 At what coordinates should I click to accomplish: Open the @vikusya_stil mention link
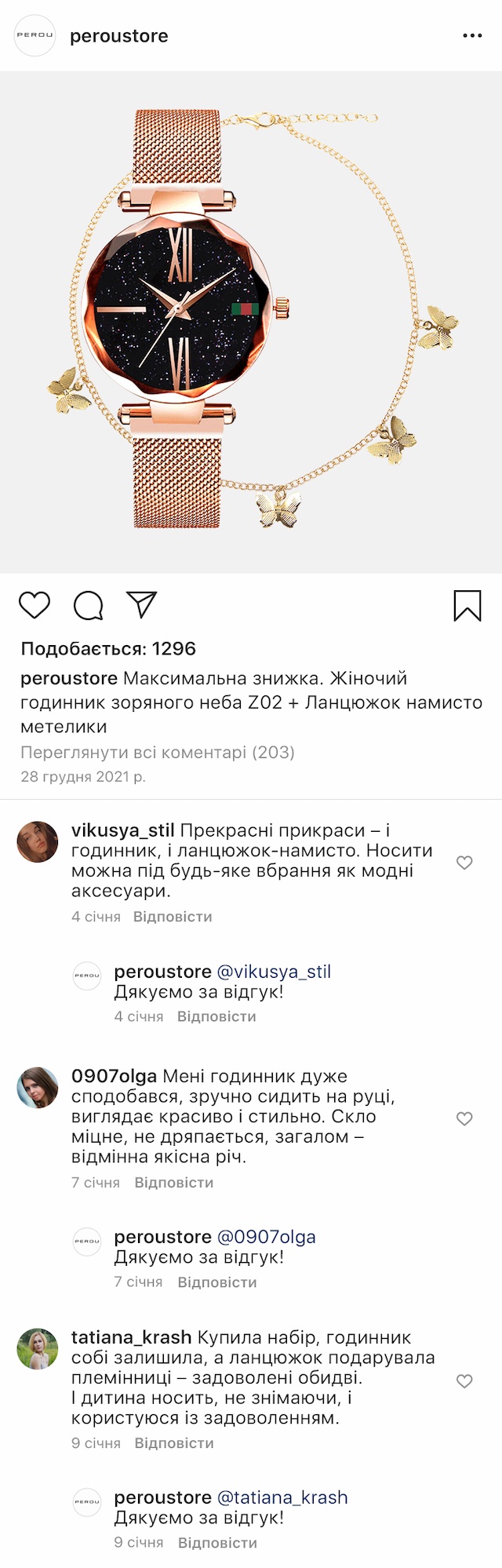274,972
